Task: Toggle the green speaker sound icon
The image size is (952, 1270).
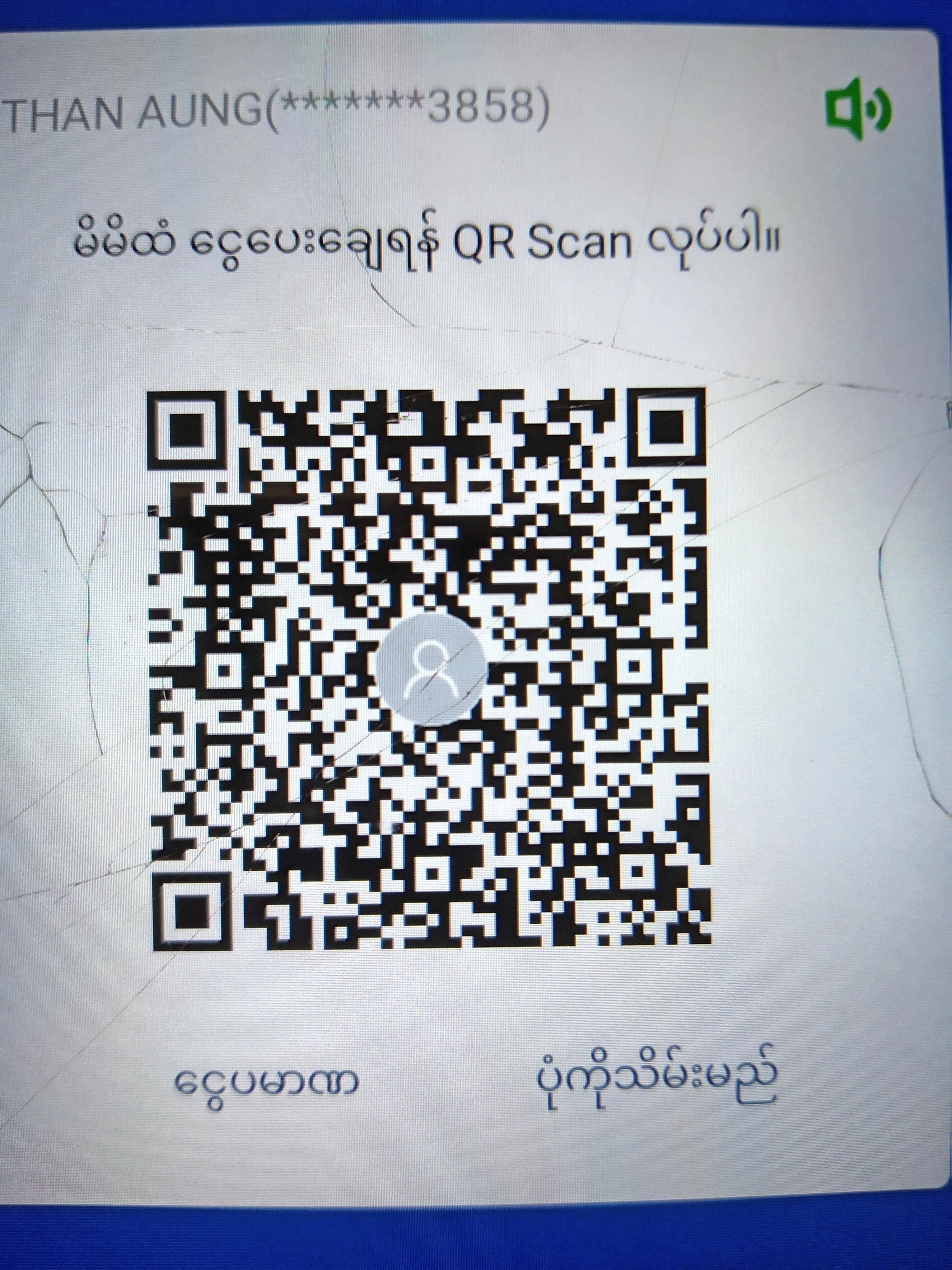Action: (x=857, y=109)
